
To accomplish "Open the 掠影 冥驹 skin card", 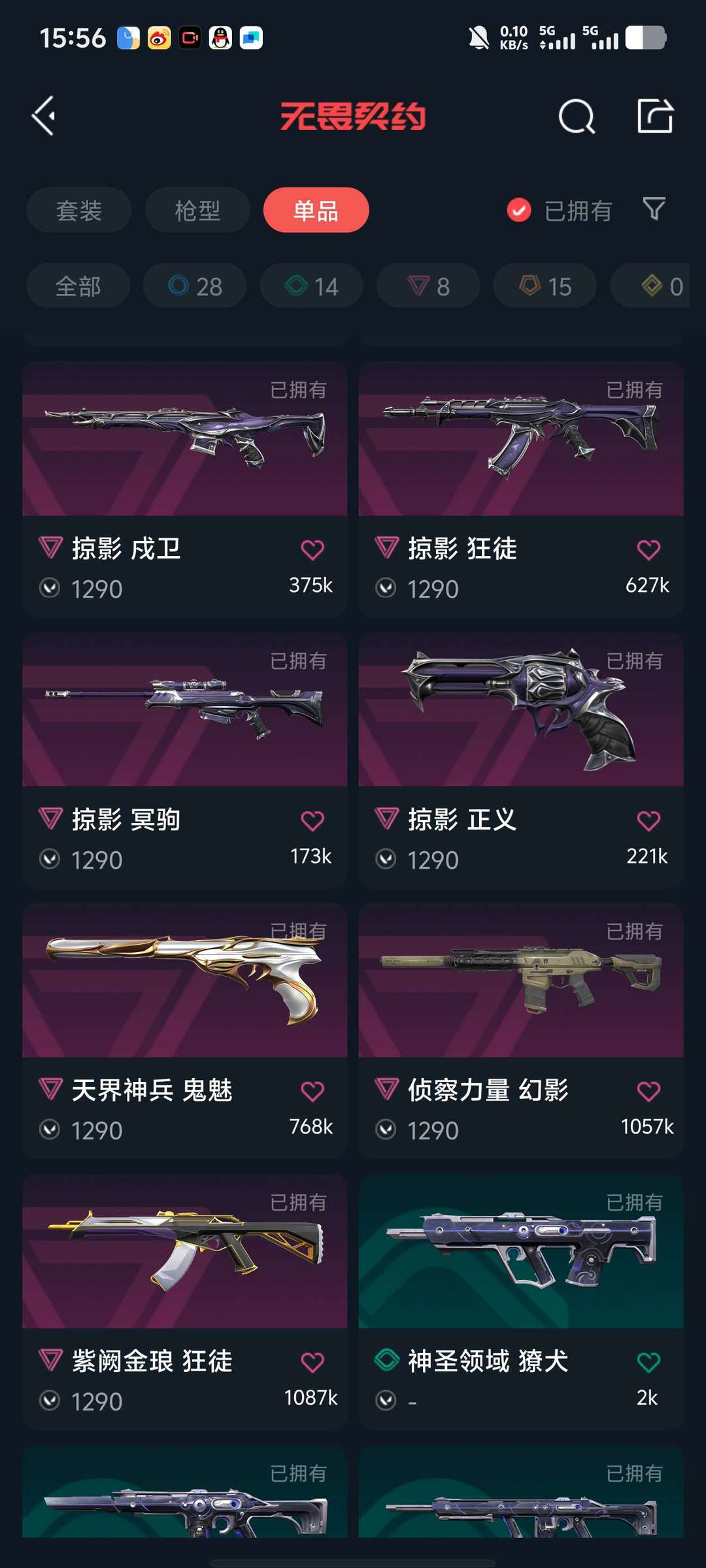I will click(185, 760).
